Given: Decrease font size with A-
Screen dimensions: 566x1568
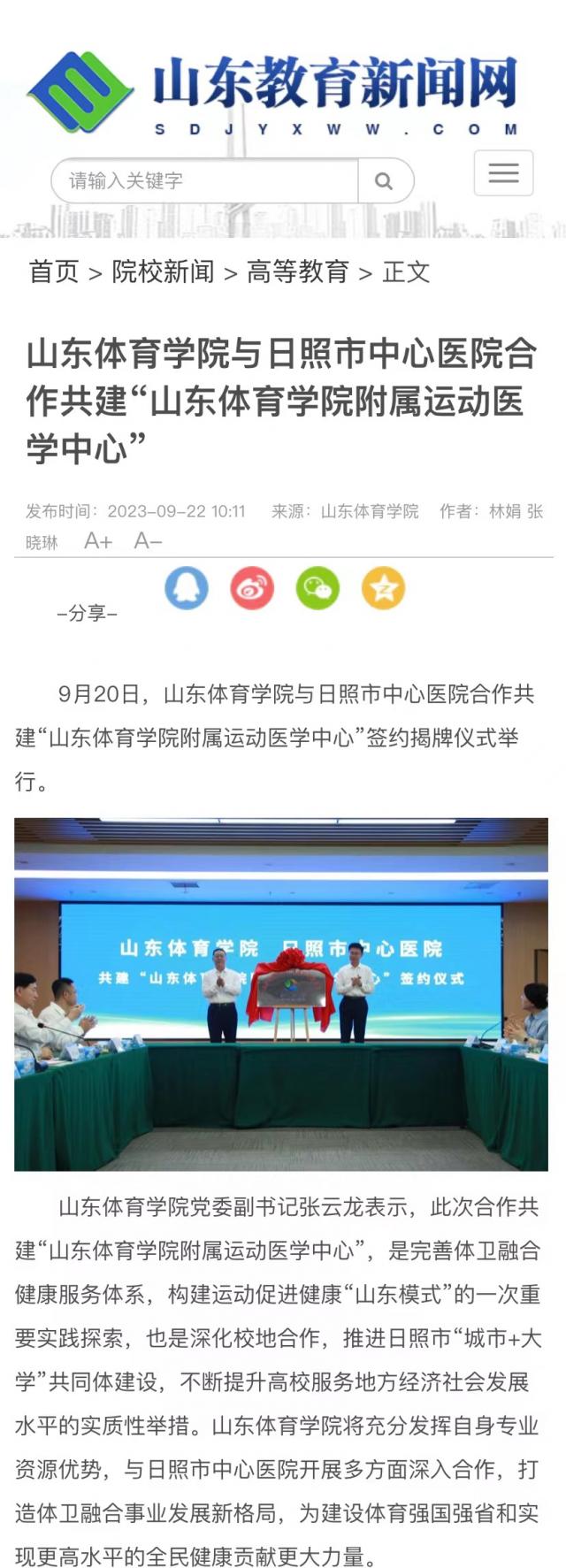Looking at the screenshot, I should click(148, 540).
